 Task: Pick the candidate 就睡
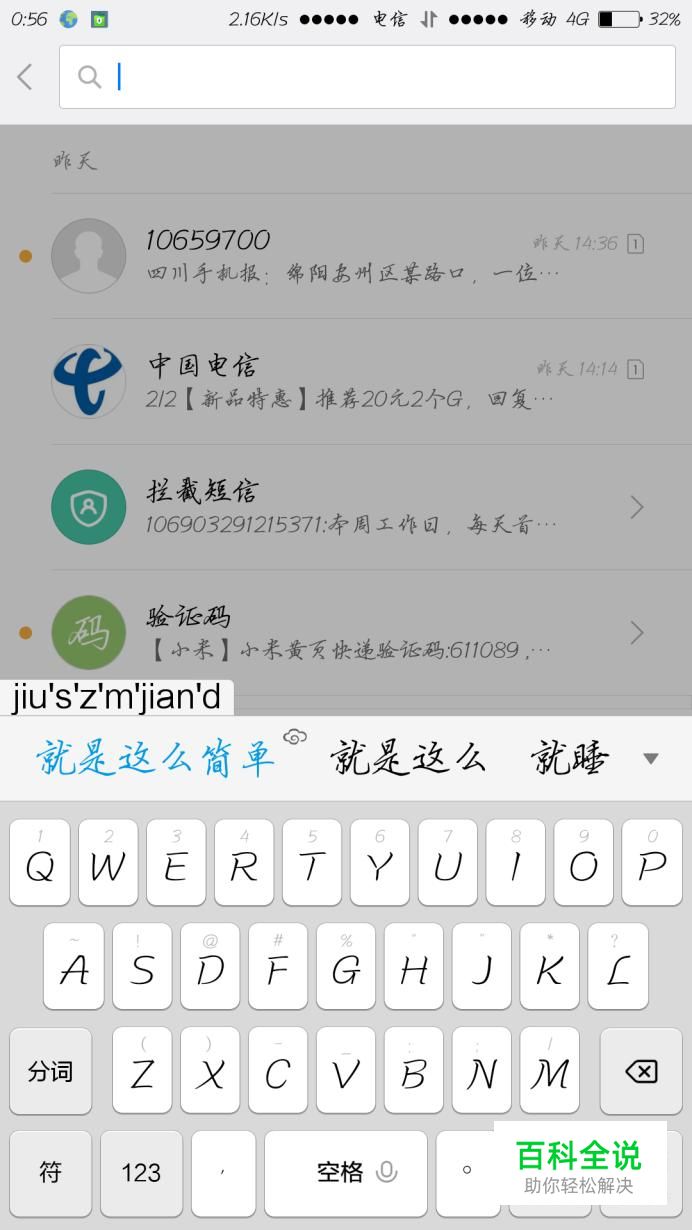coord(570,758)
